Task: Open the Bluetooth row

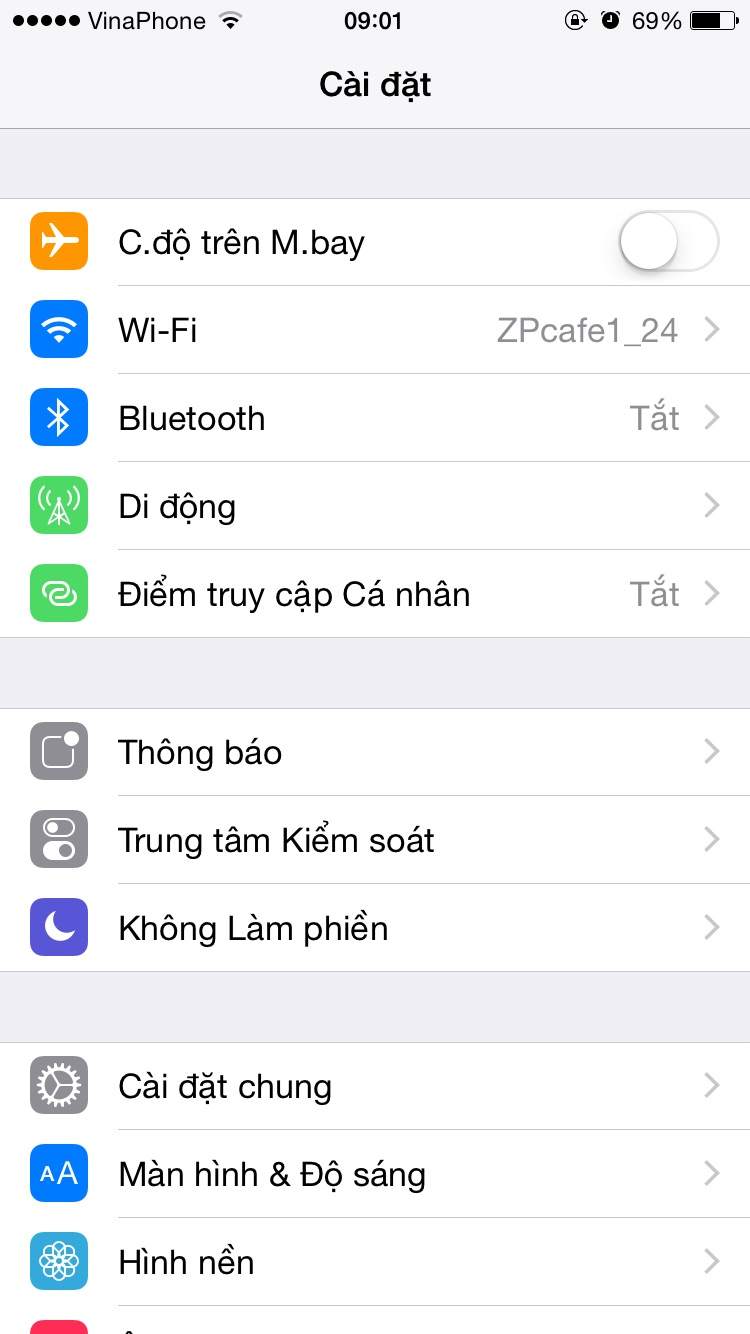Action: pos(375,418)
